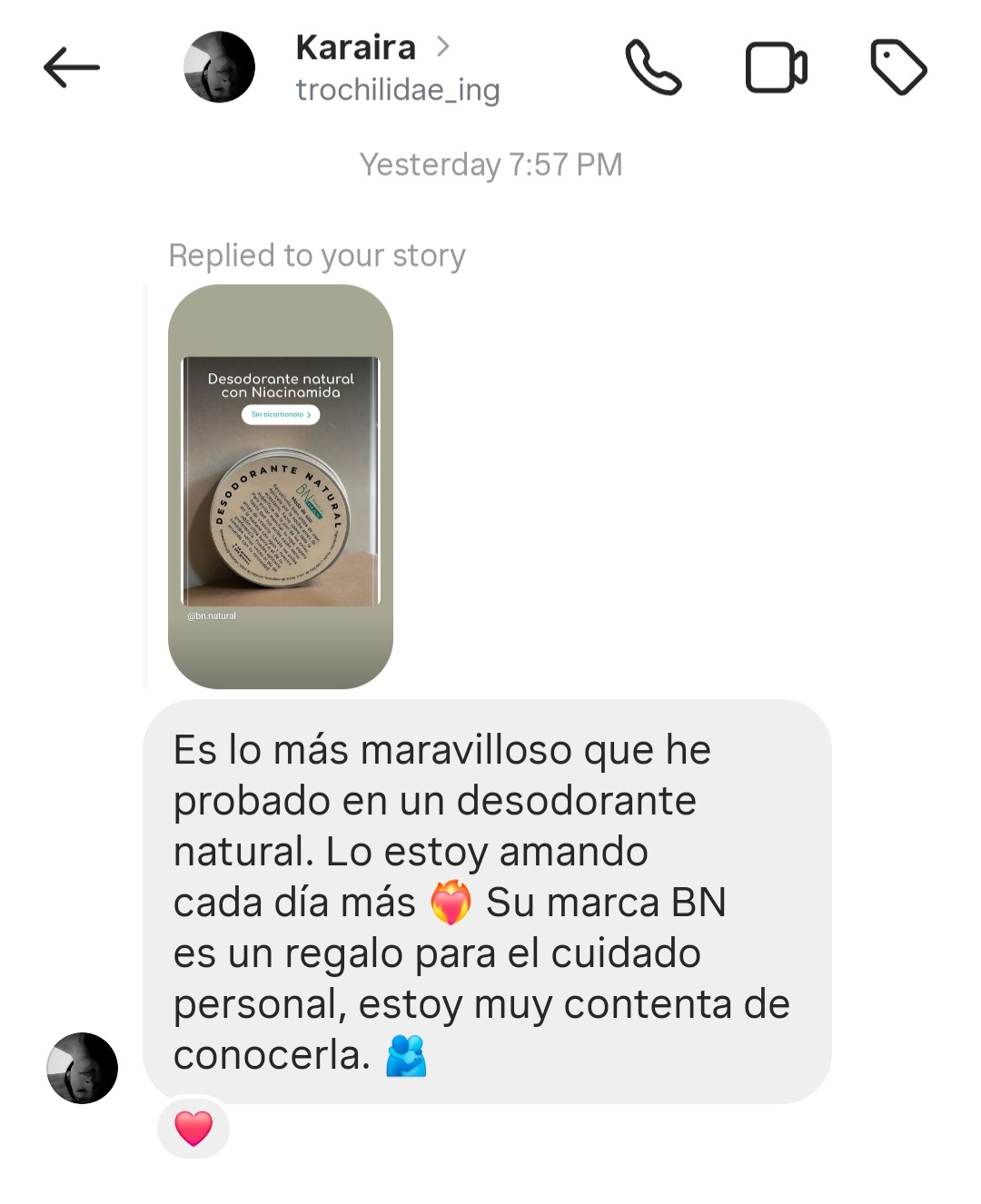View Karaira's profile picture in the header
981x1204 pixels.
[x=219, y=67]
